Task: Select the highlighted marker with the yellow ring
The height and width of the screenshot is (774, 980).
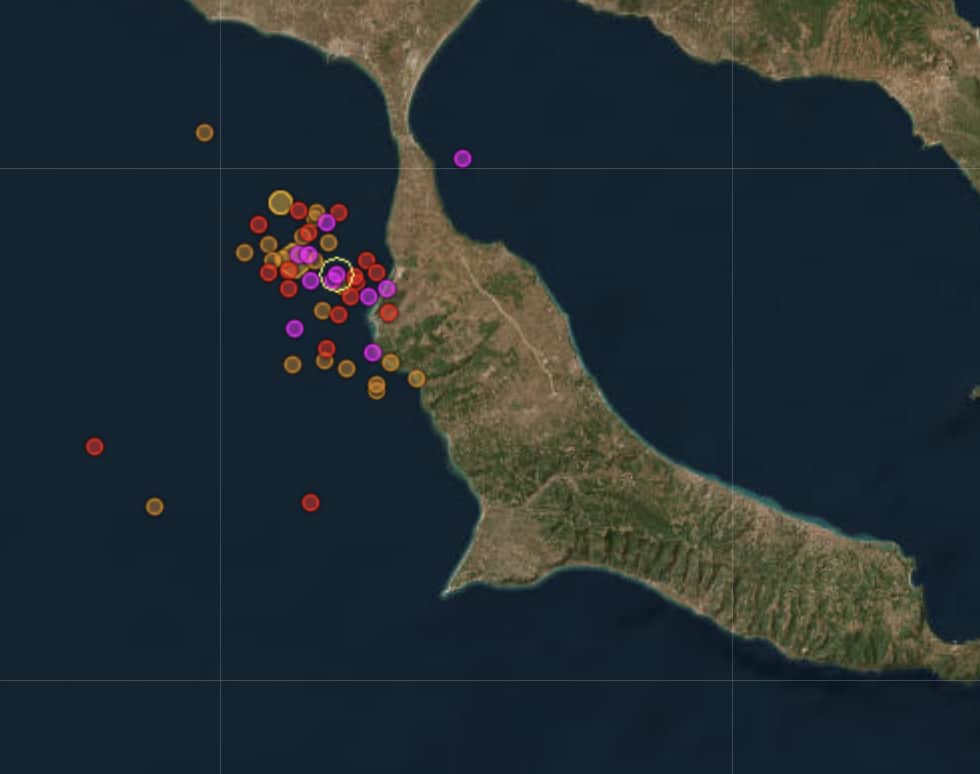Action: click(336, 274)
